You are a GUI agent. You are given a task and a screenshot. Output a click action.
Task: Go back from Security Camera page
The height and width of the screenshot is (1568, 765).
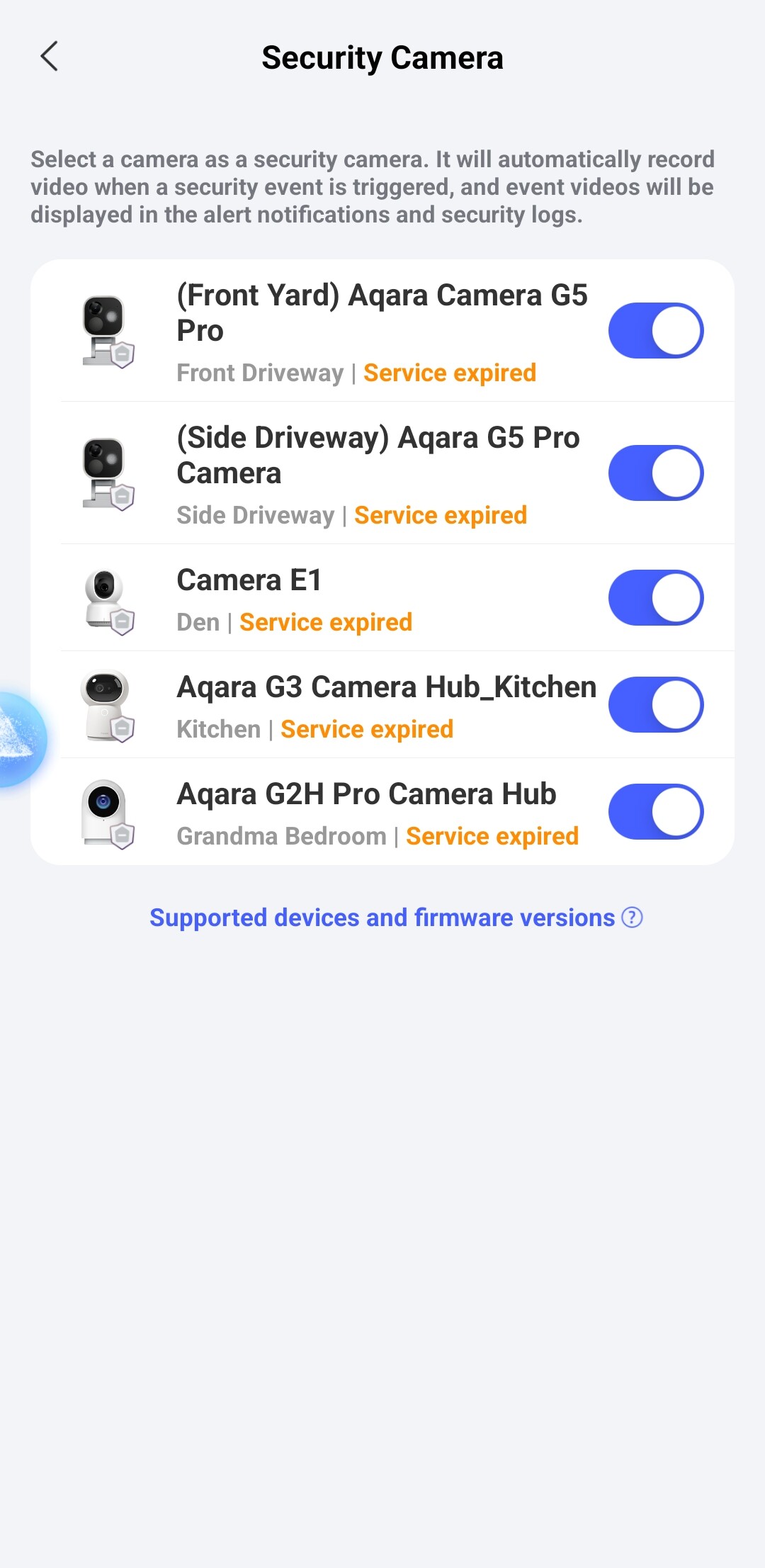[50, 57]
